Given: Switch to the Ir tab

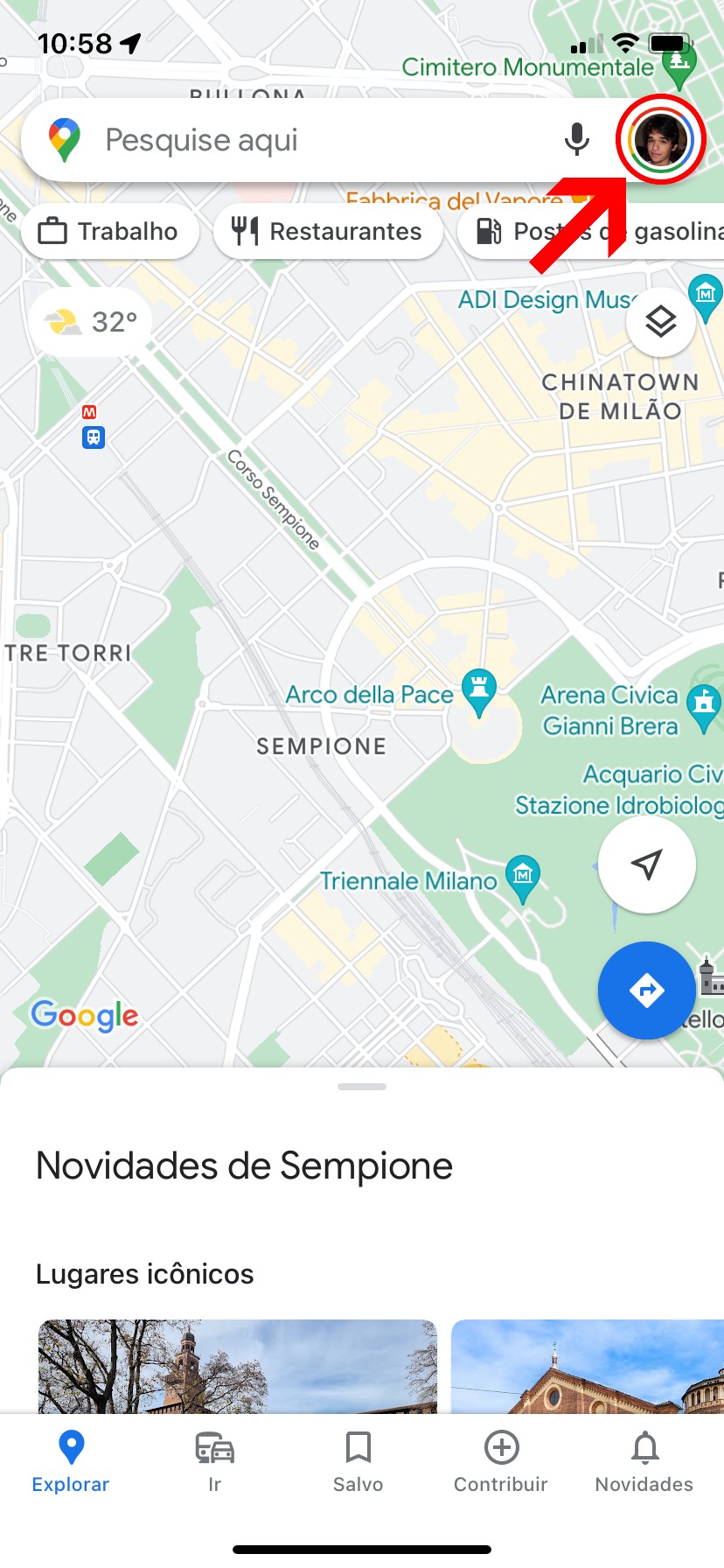Looking at the screenshot, I should [x=214, y=1461].
